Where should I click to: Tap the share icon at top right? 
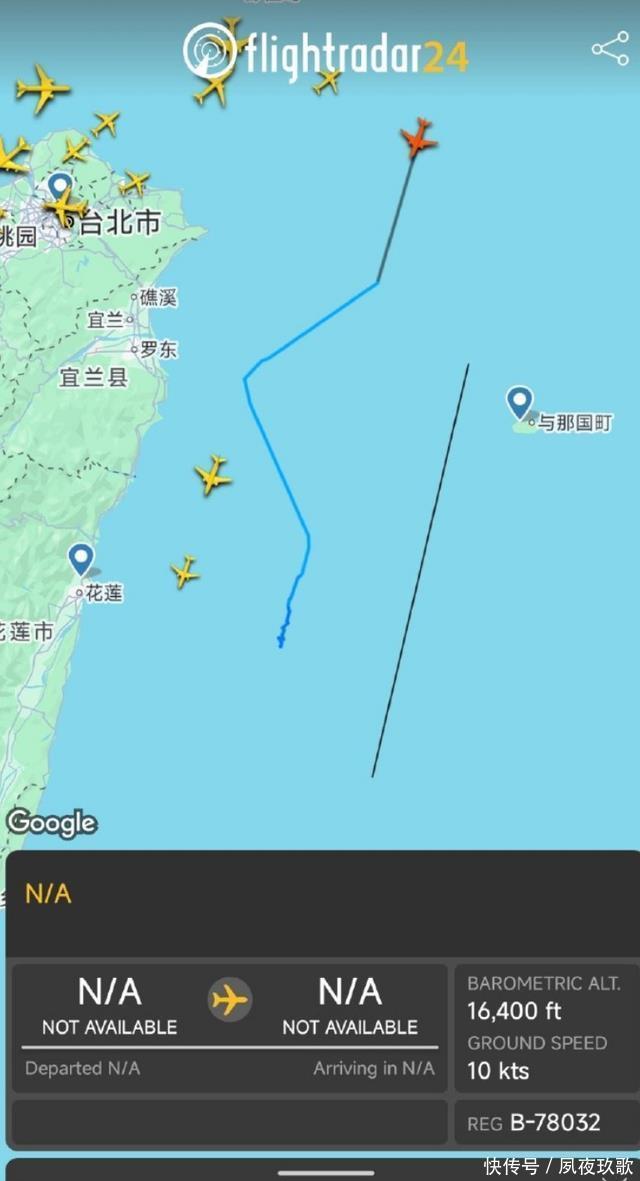609,49
